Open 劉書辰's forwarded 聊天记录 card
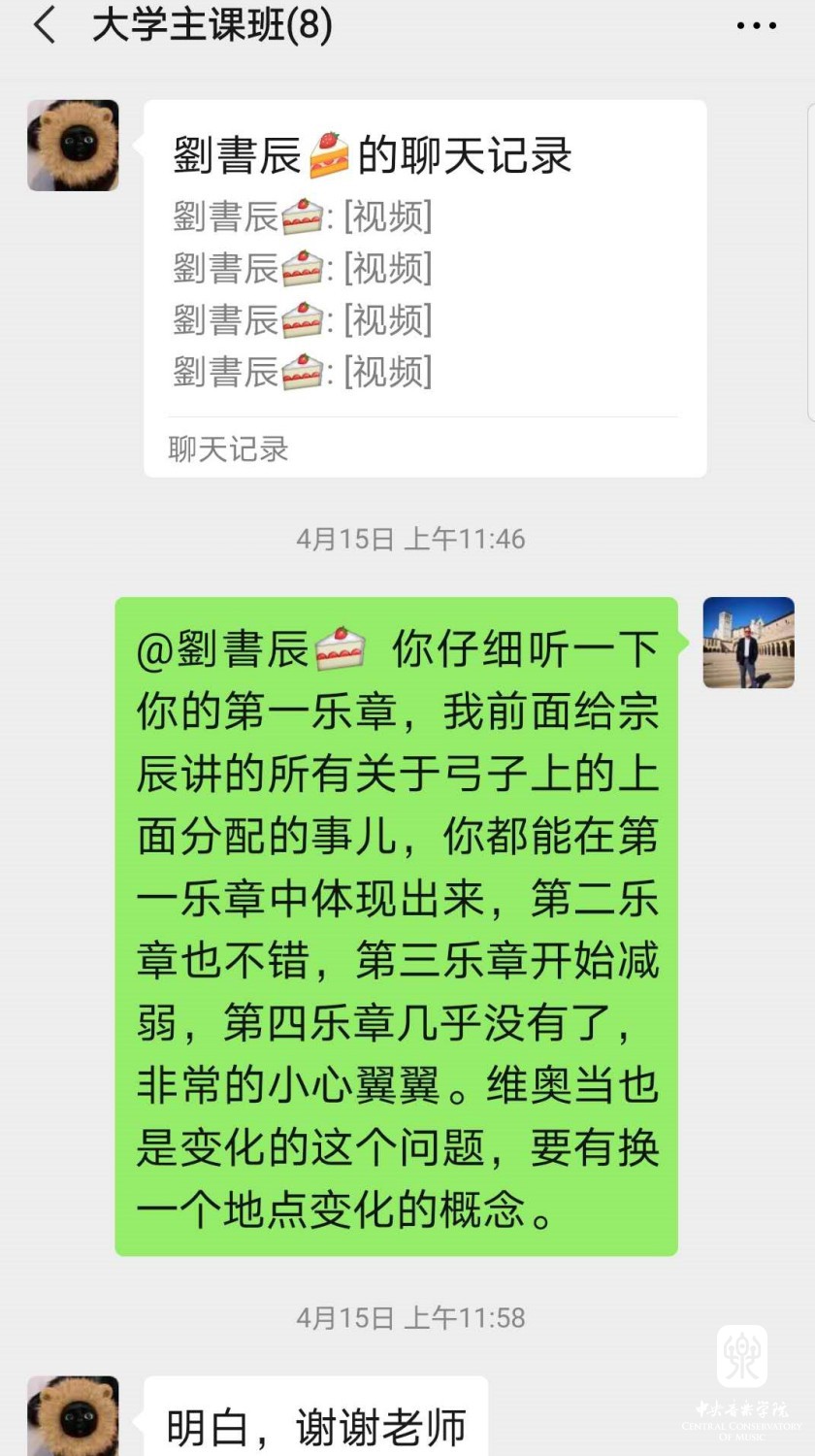This screenshot has height=1456, width=815. point(424,287)
